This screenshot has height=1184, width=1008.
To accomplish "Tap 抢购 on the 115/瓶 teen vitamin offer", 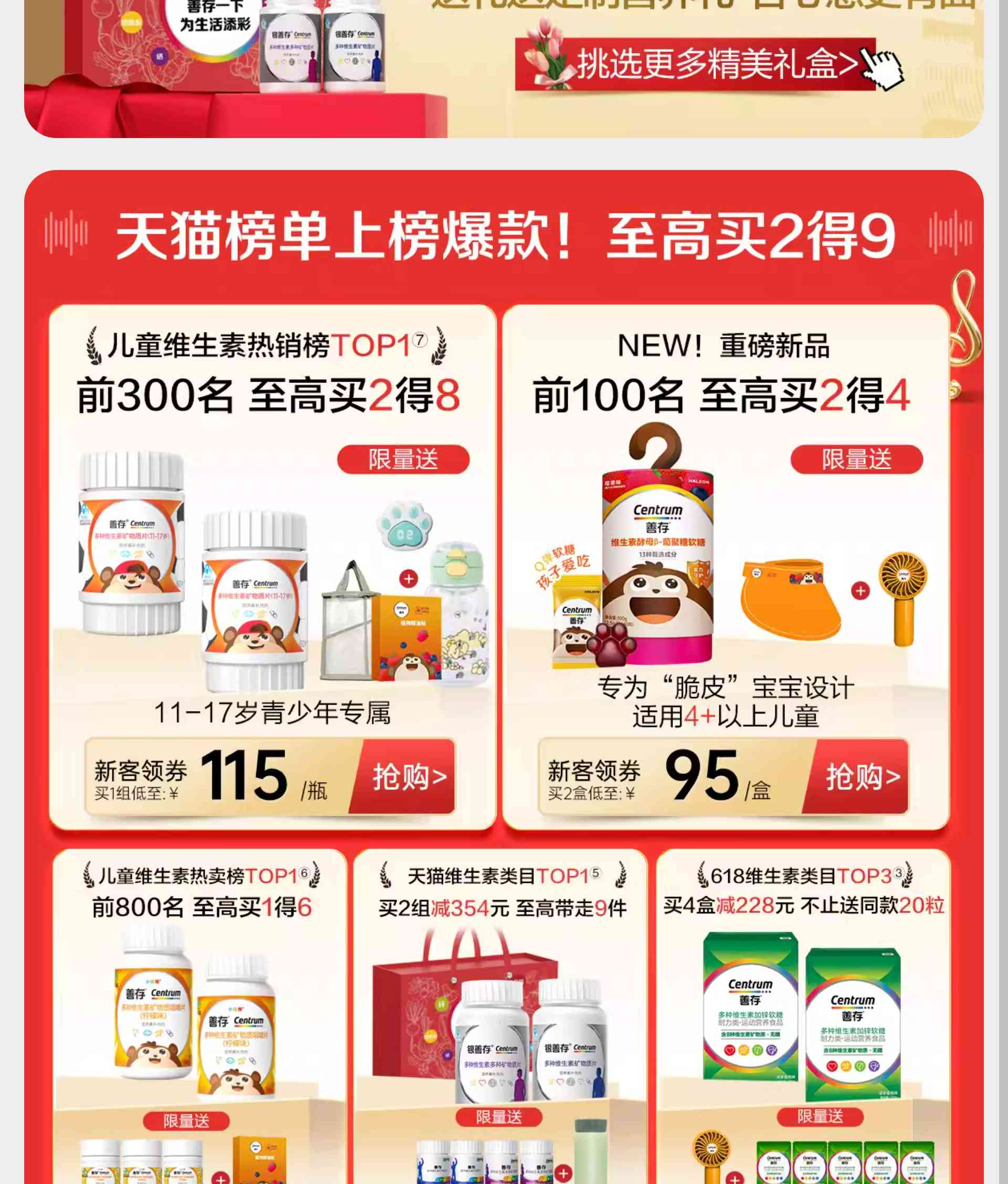I will click(407, 776).
